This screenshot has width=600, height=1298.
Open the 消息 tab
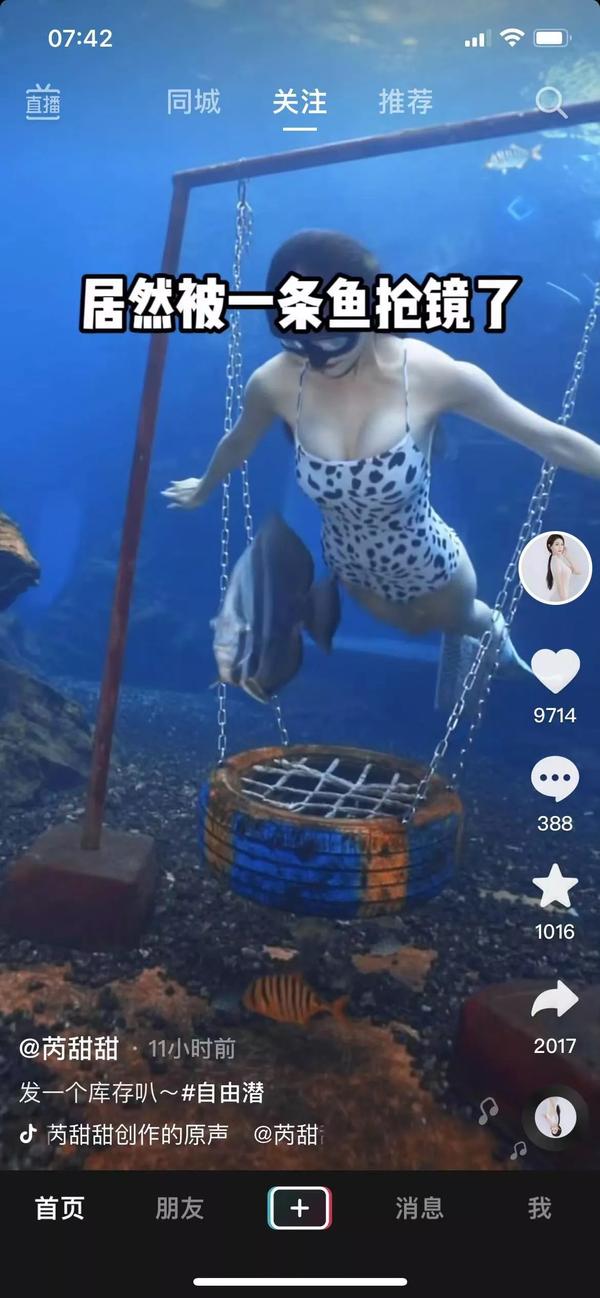419,1208
